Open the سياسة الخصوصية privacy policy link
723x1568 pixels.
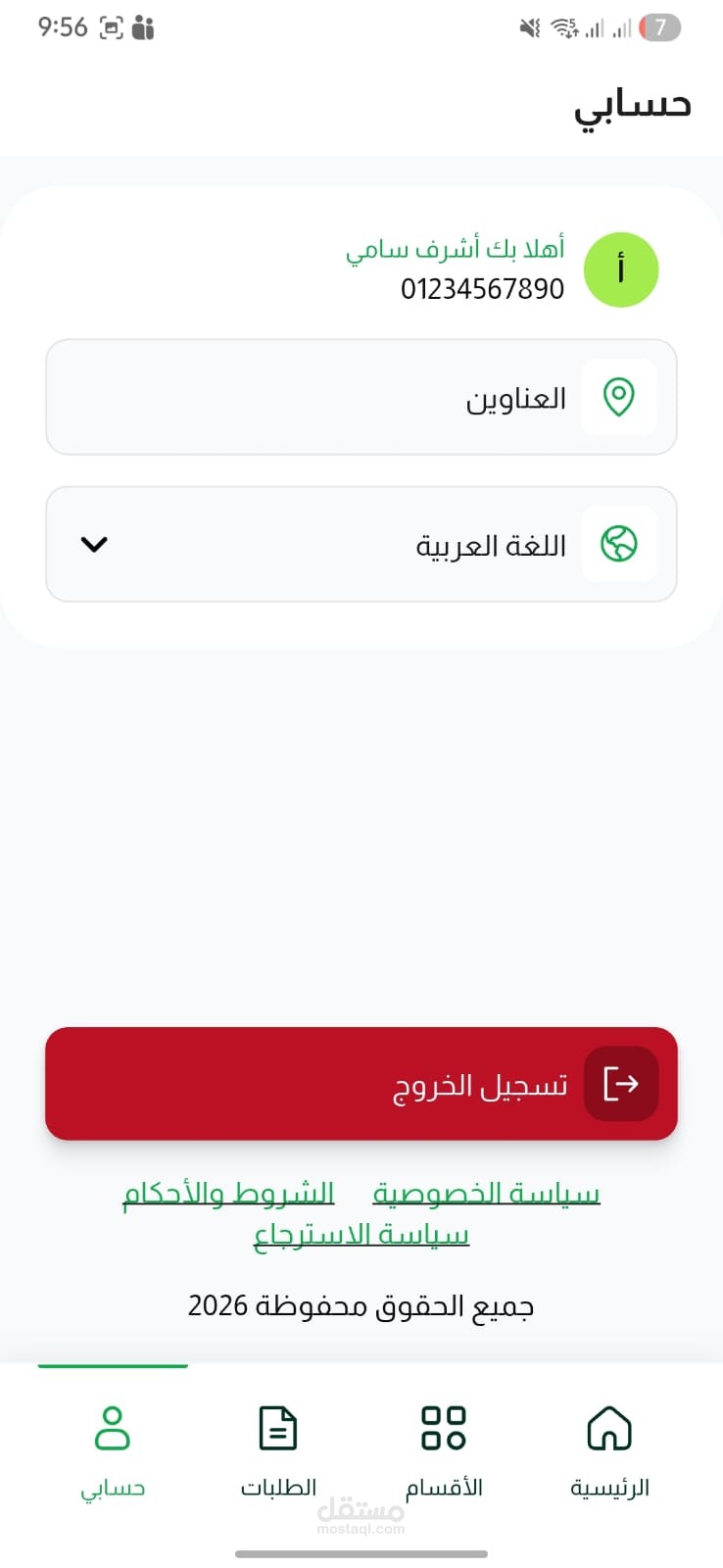click(x=486, y=1194)
